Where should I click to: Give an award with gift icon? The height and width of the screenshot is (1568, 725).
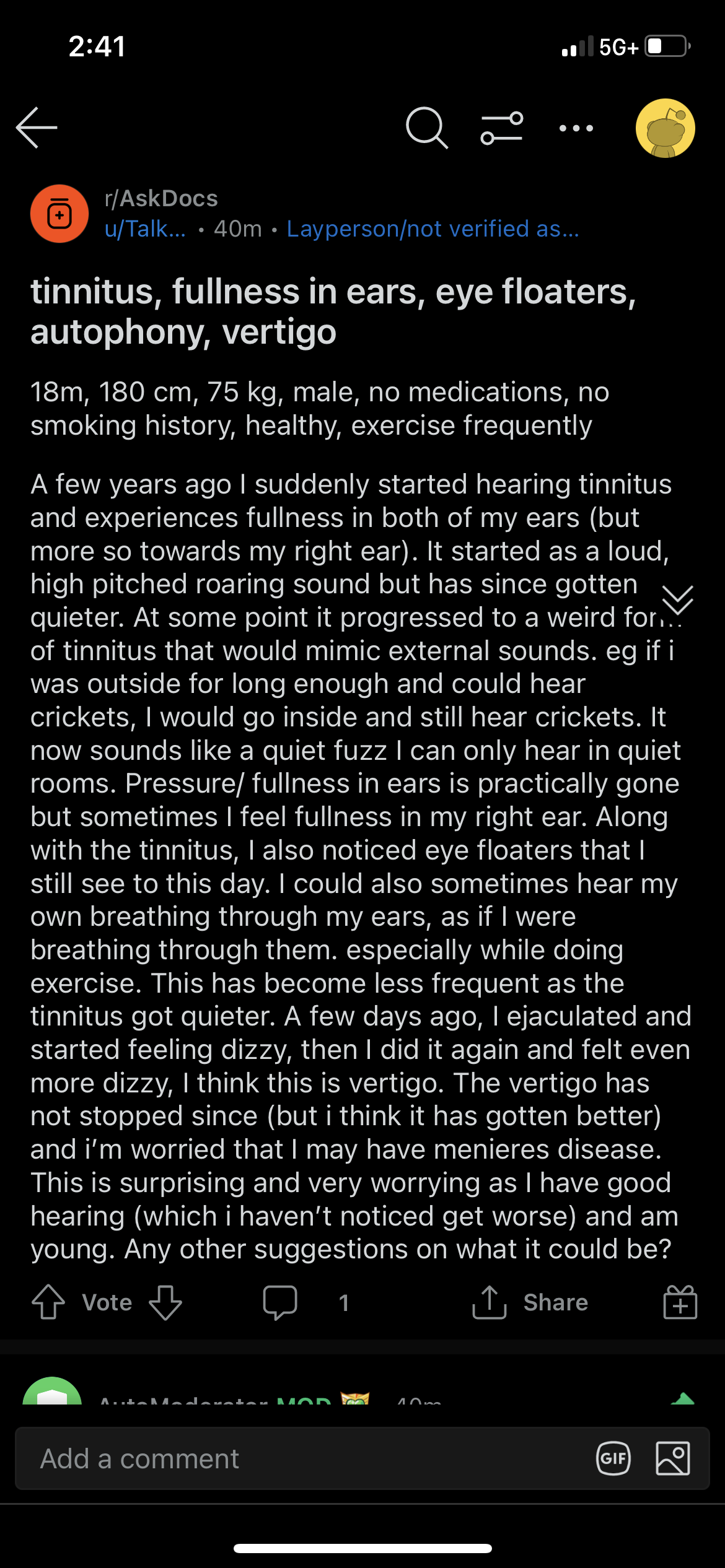pos(680,1302)
